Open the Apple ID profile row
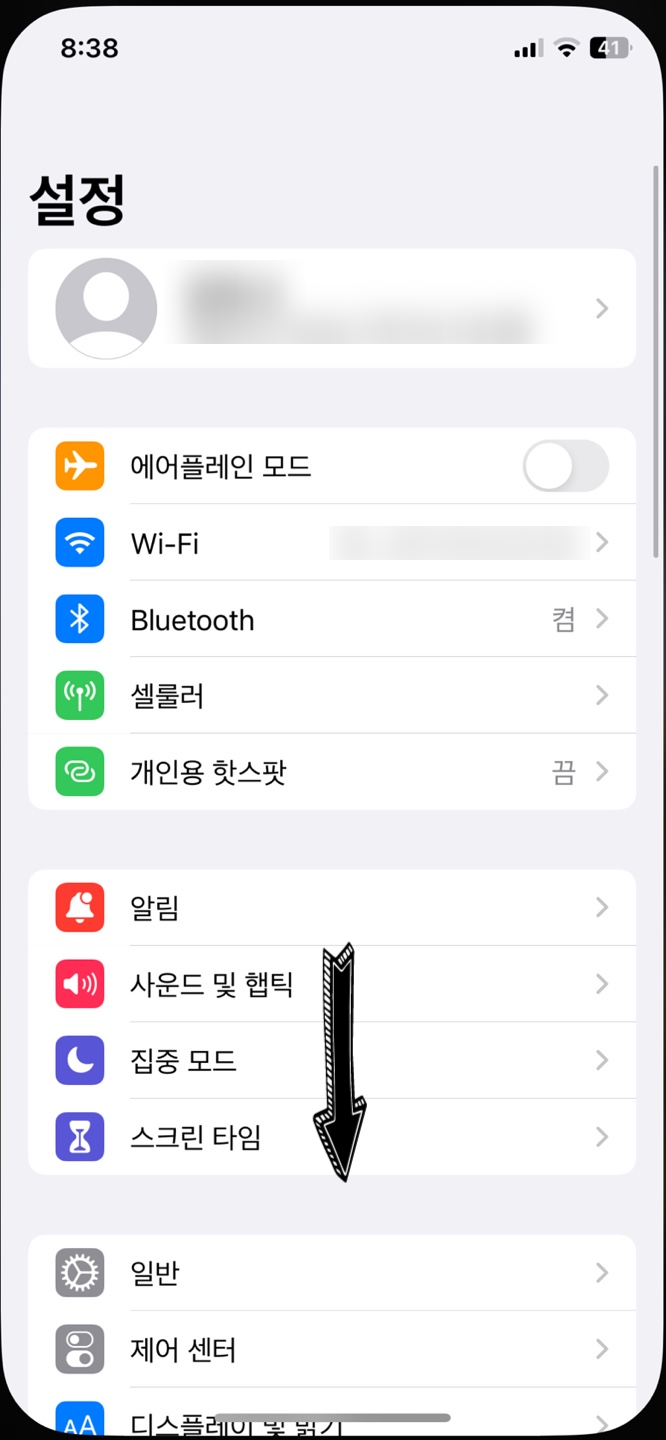The width and height of the screenshot is (666, 1440). [332, 308]
